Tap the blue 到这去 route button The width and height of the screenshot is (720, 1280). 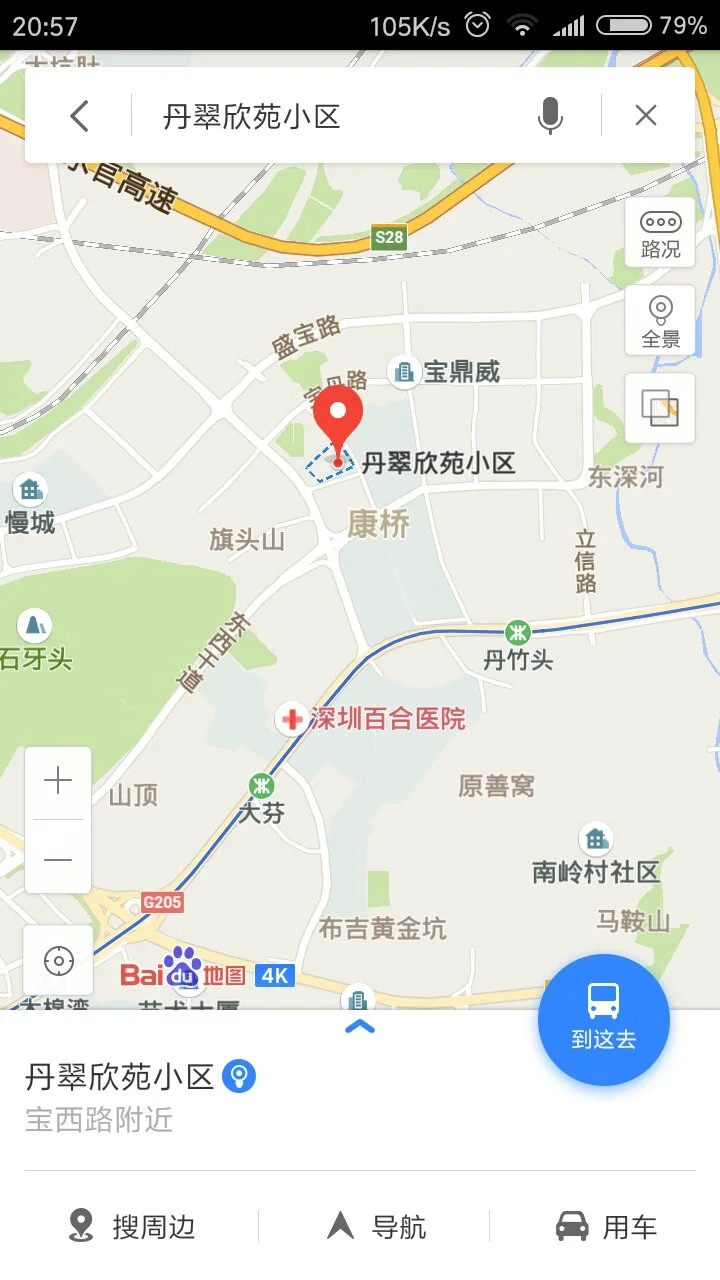pyautogui.click(x=603, y=1019)
